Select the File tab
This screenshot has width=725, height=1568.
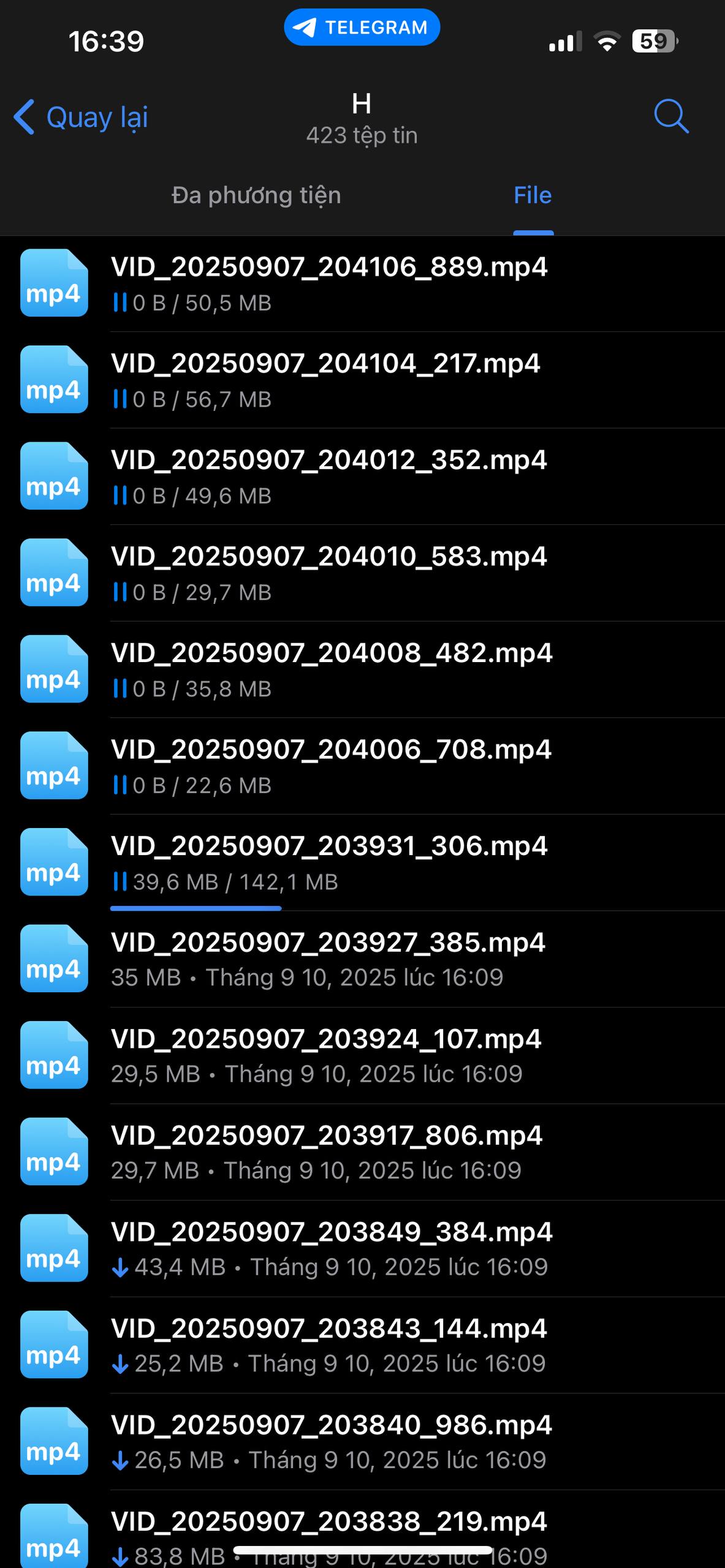533,195
